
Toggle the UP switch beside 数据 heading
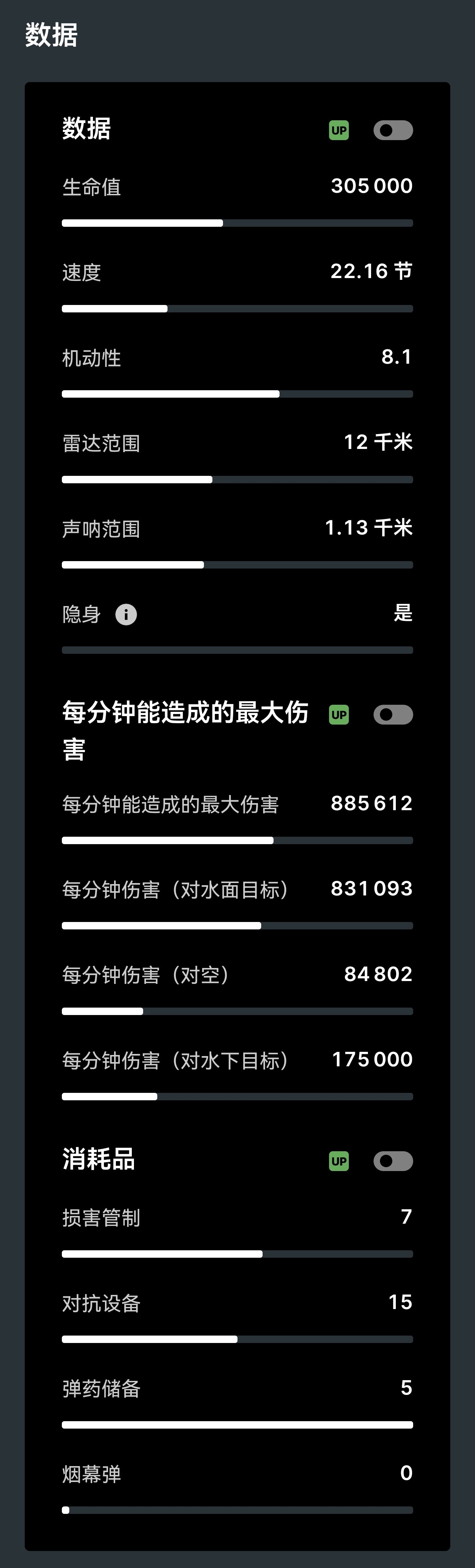393,130
